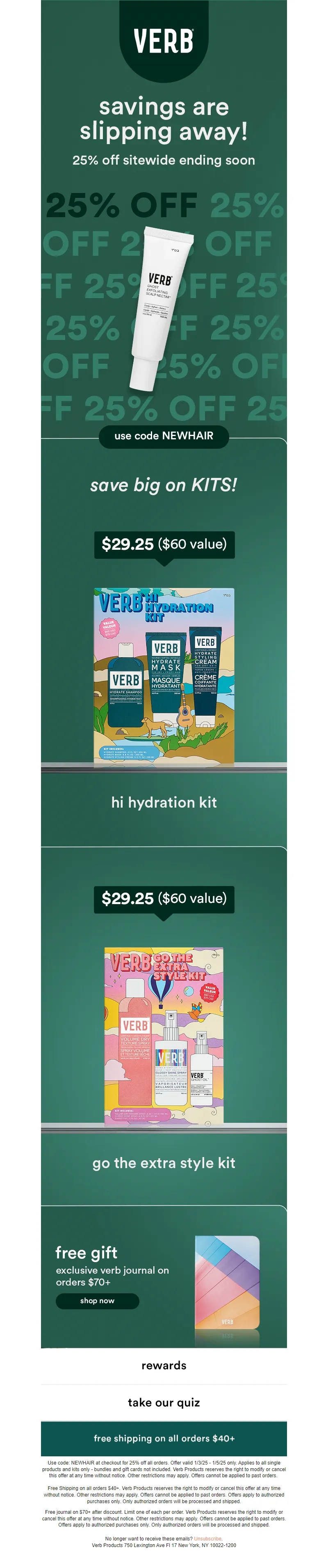Open the take our quiz link
The height and width of the screenshot is (1568, 328).
tap(164, 1403)
